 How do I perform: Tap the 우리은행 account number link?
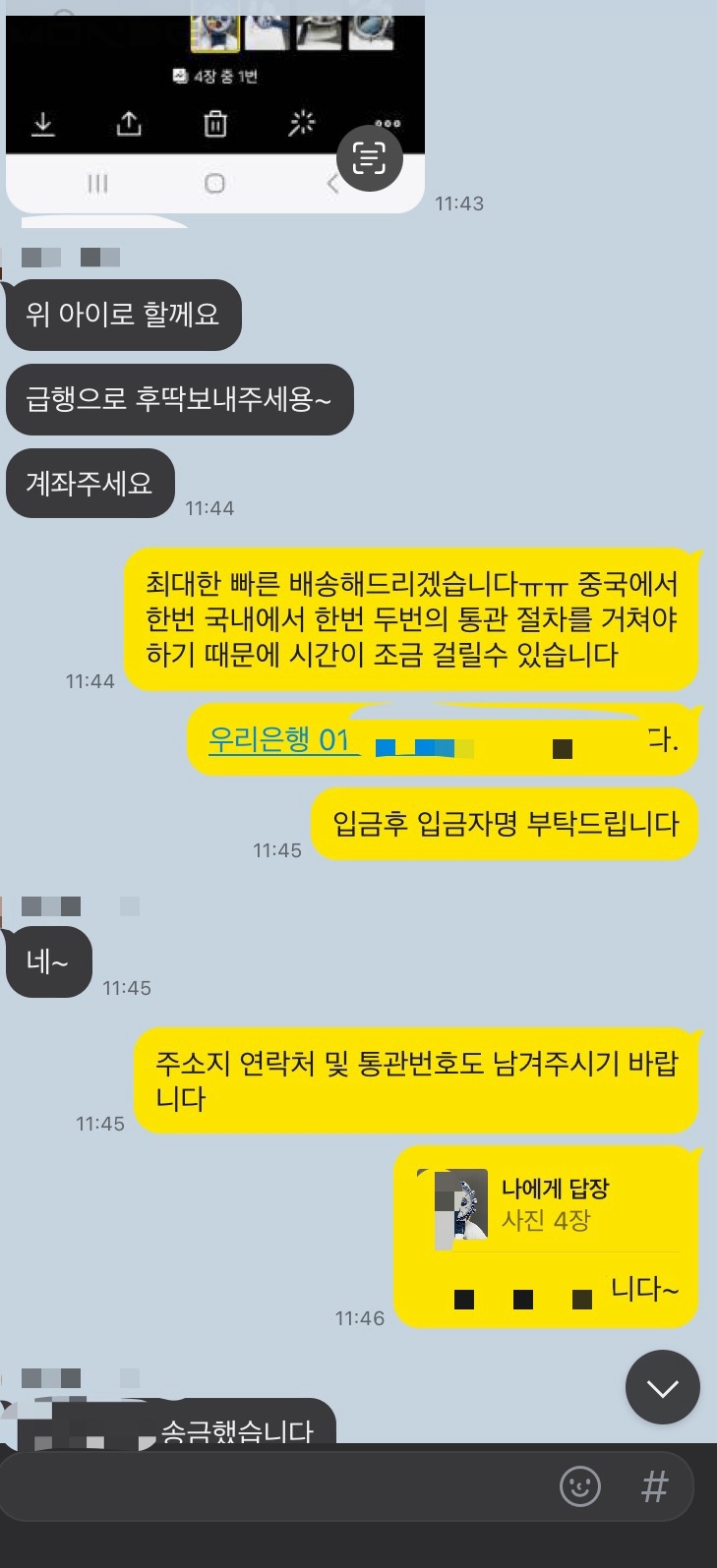(x=280, y=739)
